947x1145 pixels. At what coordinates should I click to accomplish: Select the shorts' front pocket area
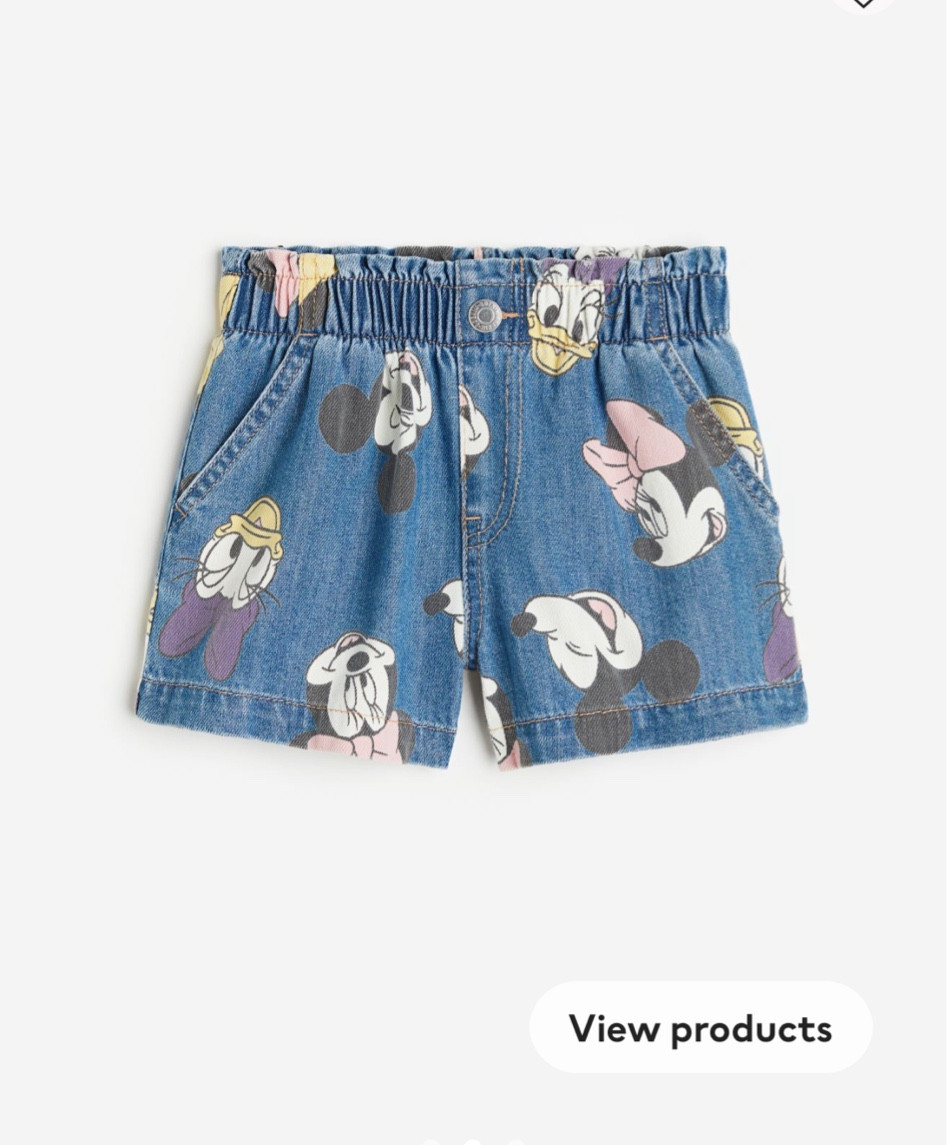tap(240, 440)
